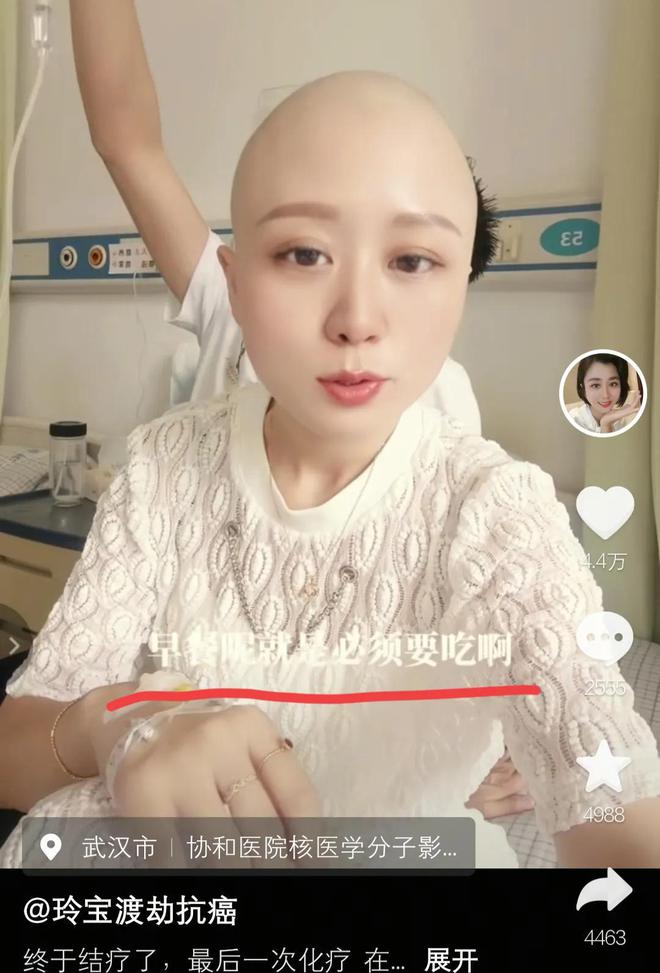Share the video using the arrow icon
The height and width of the screenshot is (973, 660).
(x=605, y=892)
